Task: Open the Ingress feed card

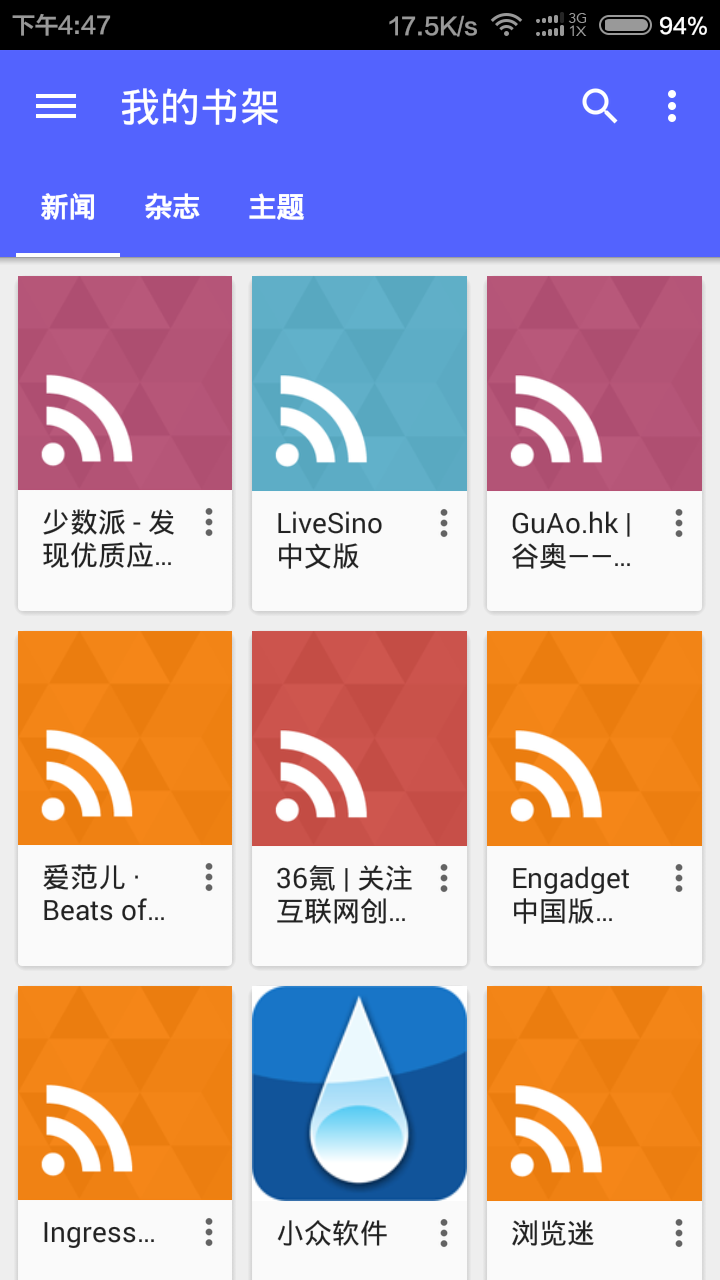Action: (x=124, y=1092)
